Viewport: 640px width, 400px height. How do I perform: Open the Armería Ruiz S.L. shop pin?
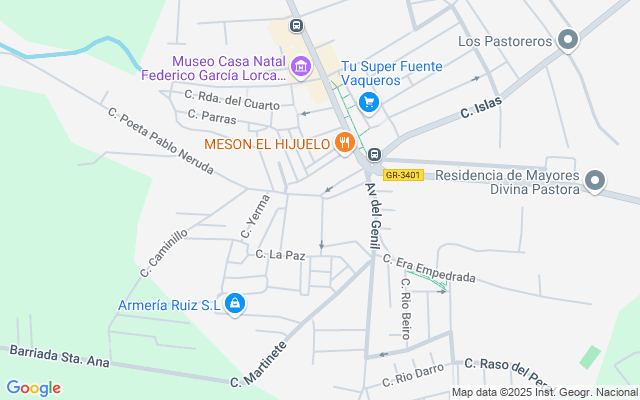coord(235,303)
